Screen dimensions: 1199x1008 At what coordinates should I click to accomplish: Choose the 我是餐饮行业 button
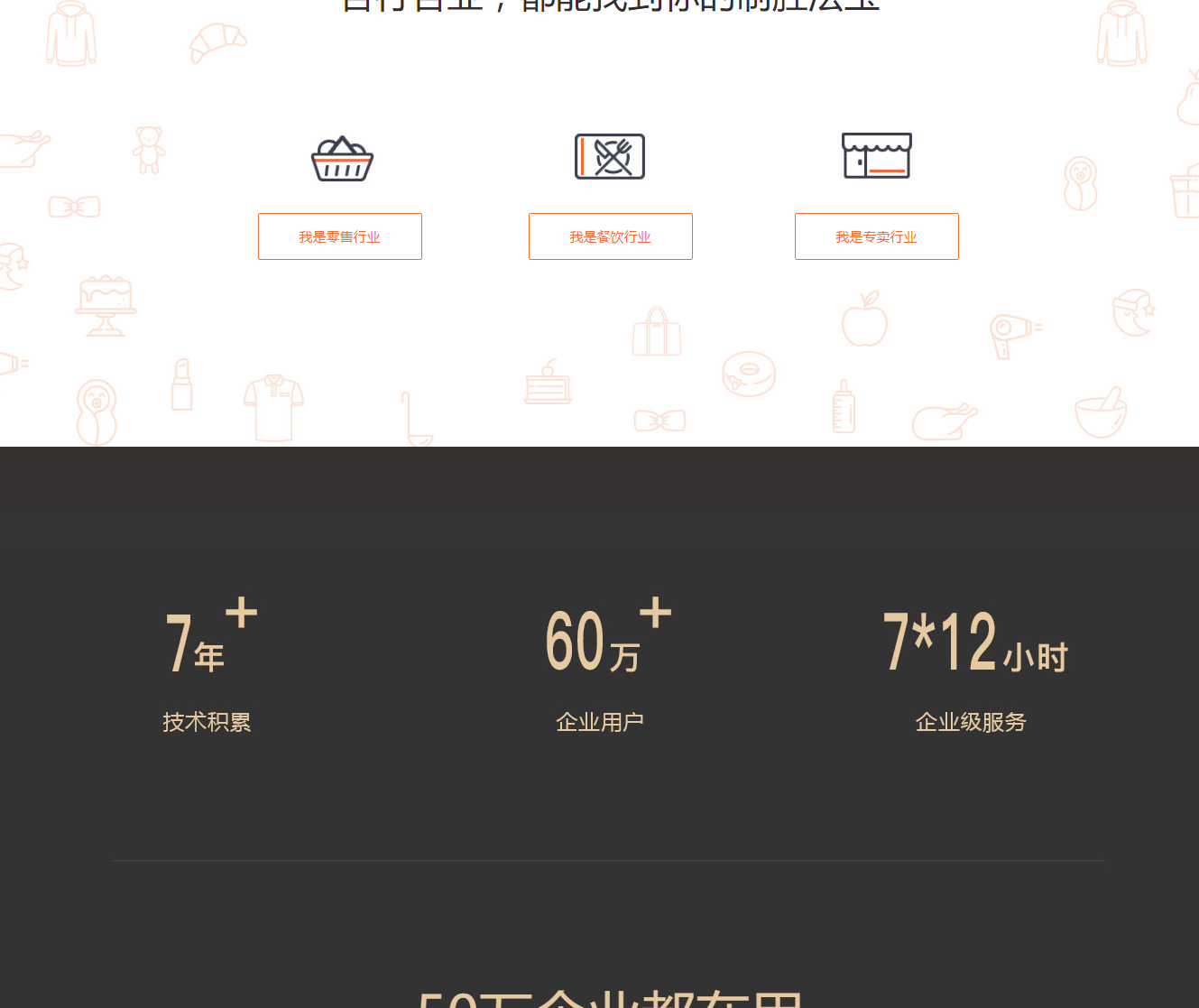[x=611, y=236]
